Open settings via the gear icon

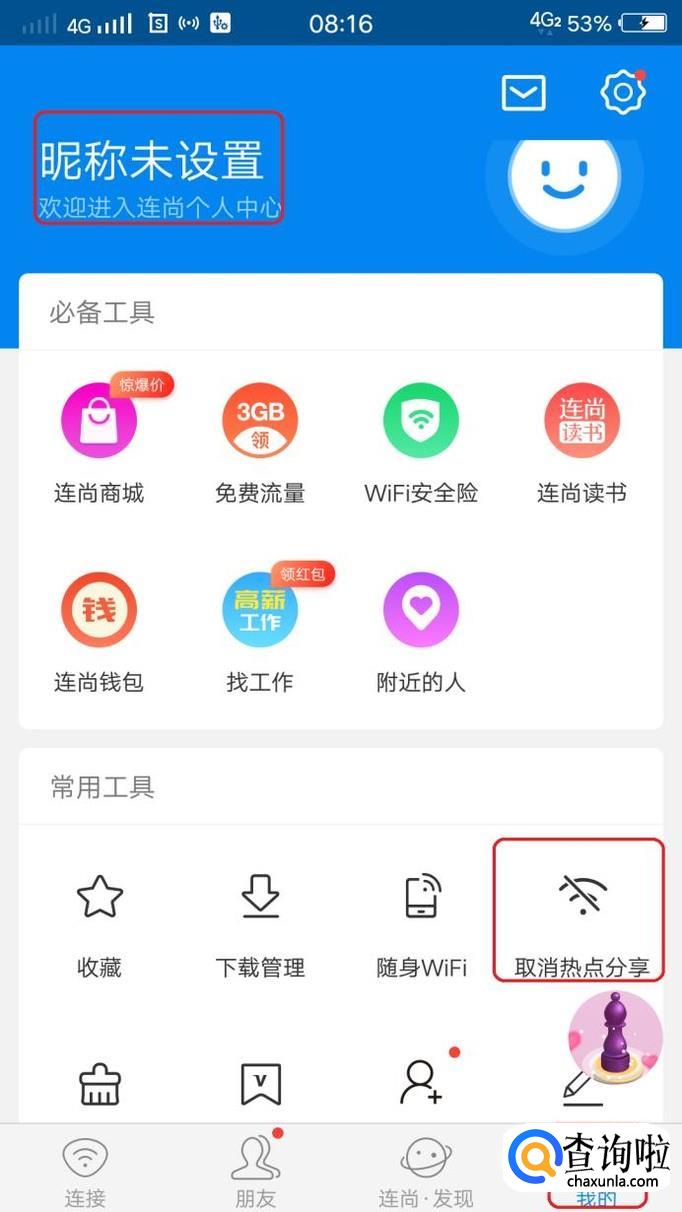(622, 93)
